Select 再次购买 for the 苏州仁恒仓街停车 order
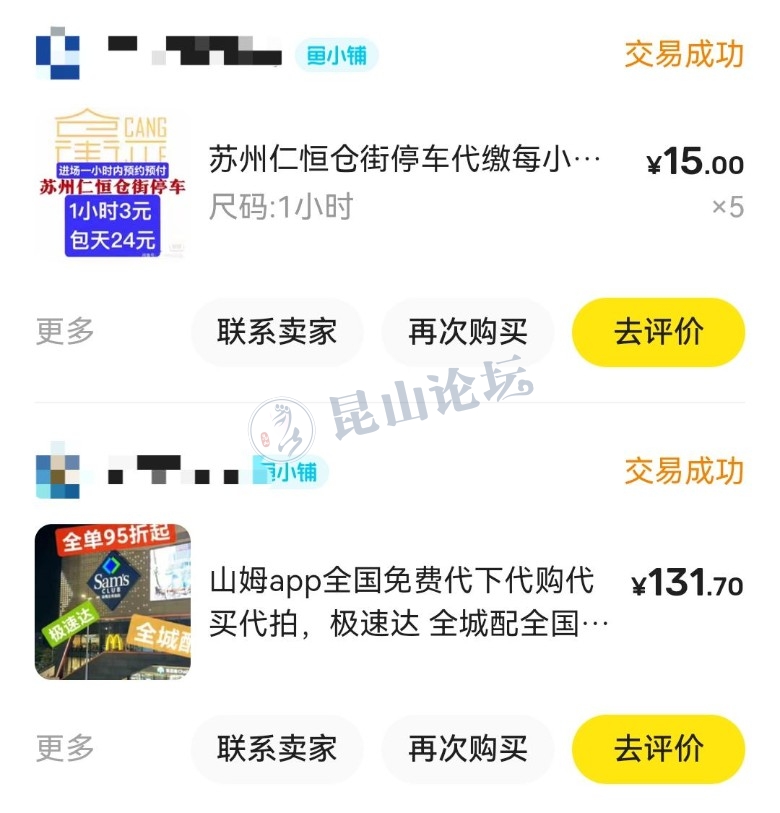This screenshot has height=813, width=780. tap(468, 332)
